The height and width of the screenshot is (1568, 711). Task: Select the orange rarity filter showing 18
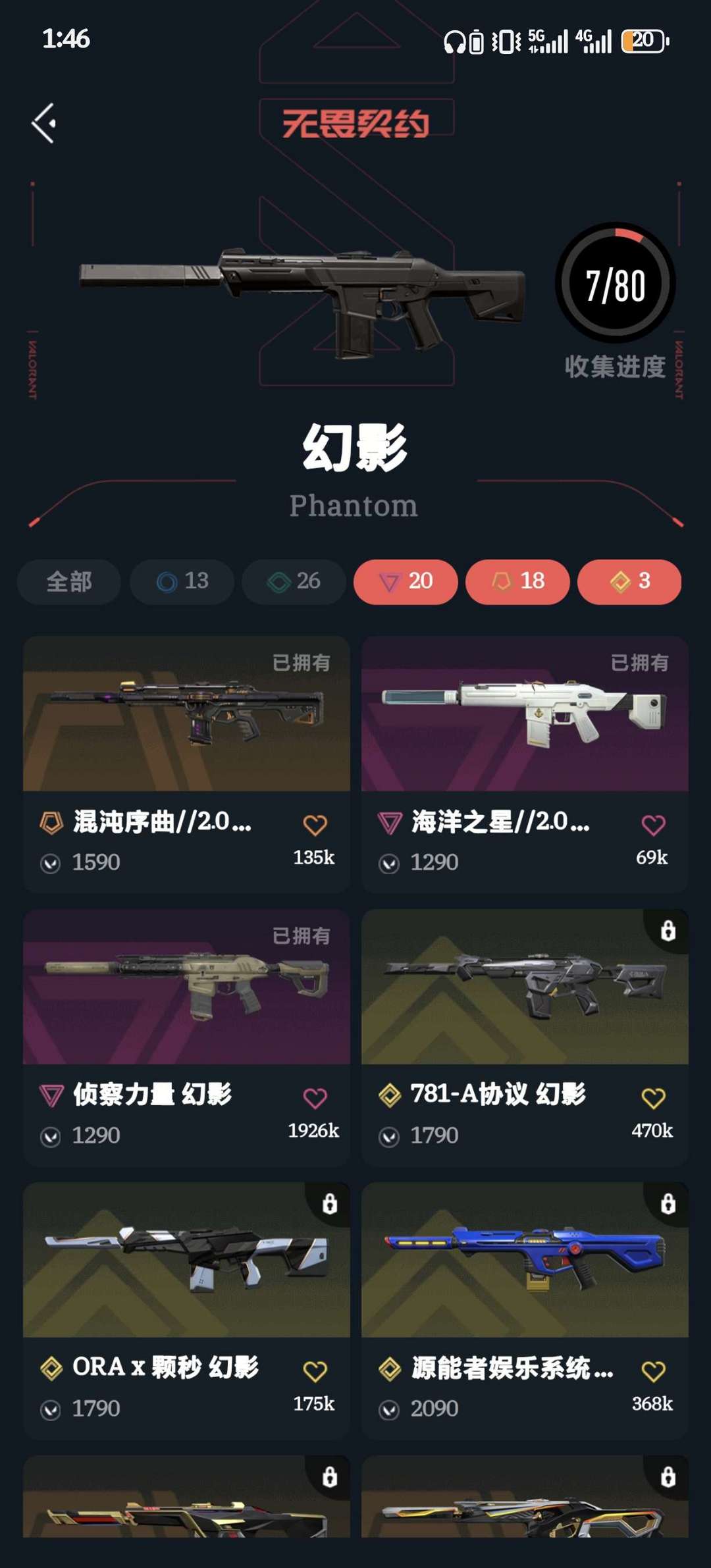(517, 582)
